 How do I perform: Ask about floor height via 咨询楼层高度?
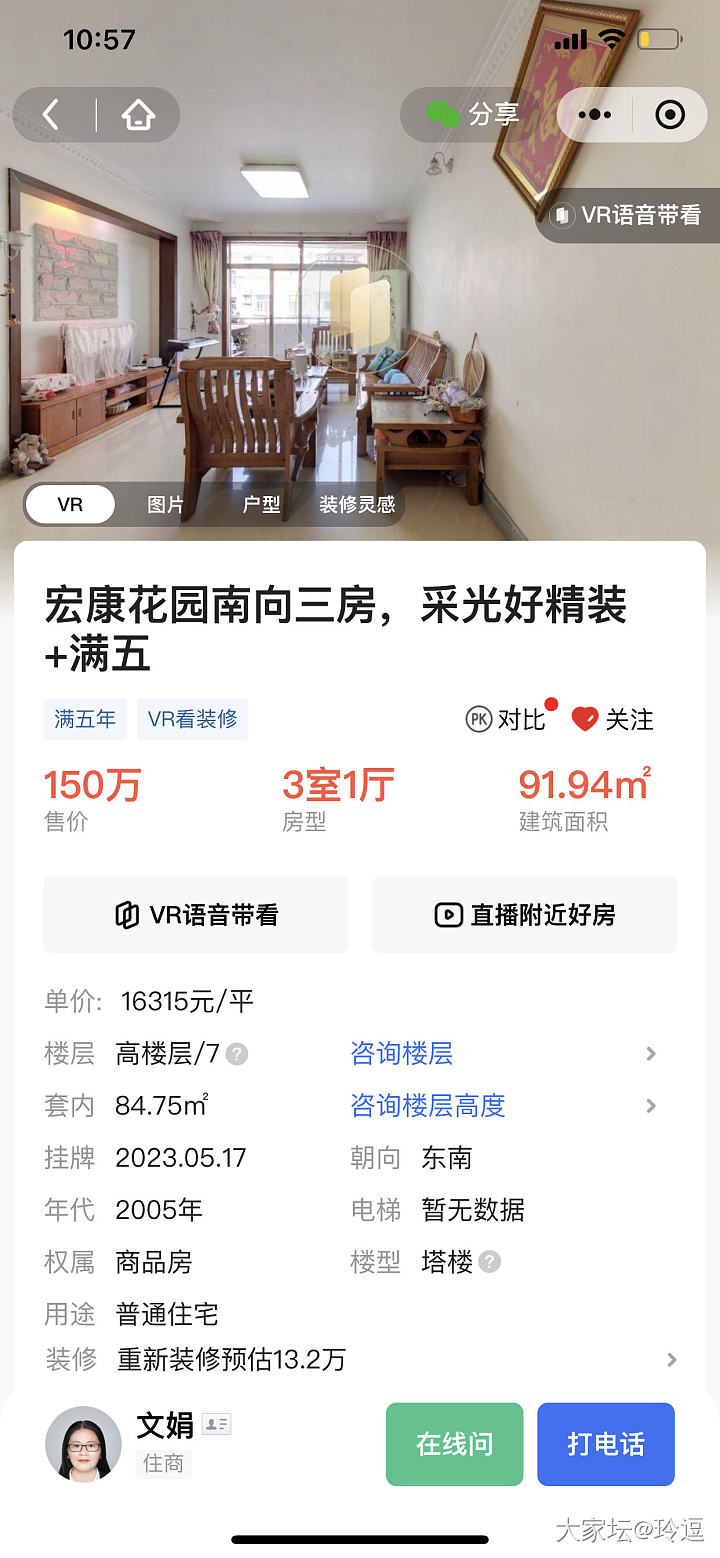click(427, 1105)
